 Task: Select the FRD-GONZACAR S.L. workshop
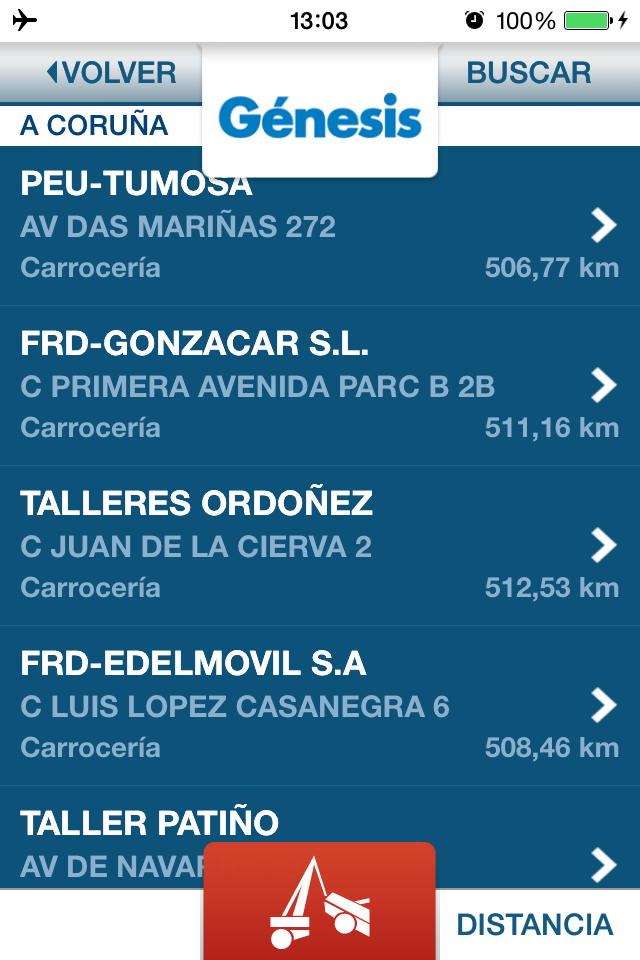click(320, 386)
